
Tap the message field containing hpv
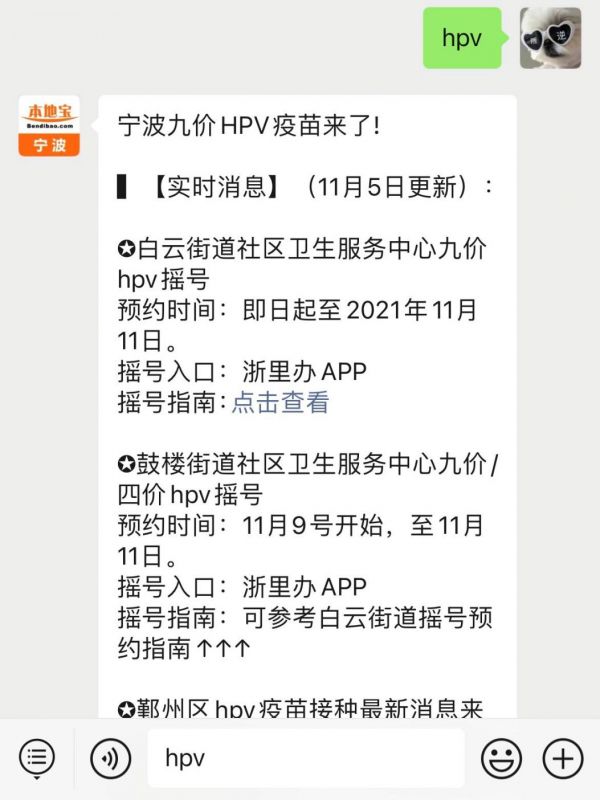[305, 758]
